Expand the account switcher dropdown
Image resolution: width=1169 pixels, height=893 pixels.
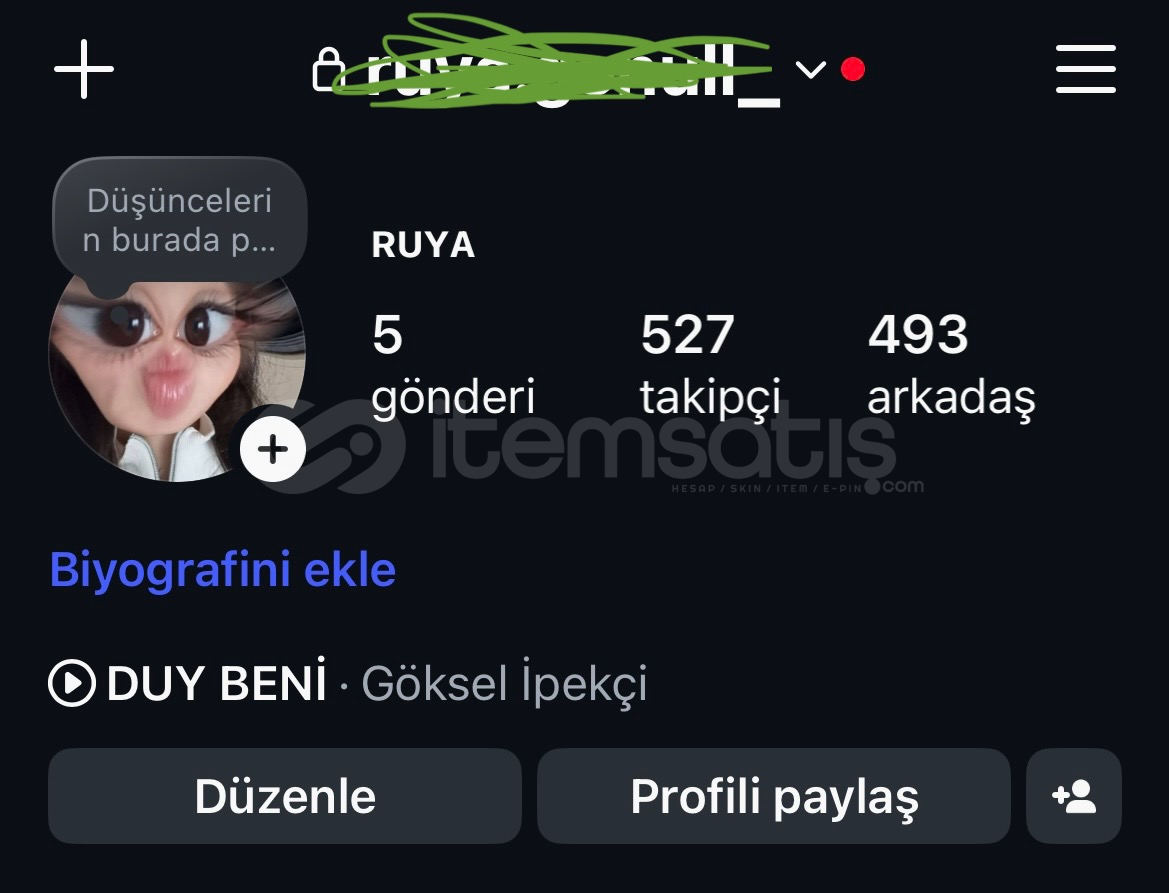[810, 69]
